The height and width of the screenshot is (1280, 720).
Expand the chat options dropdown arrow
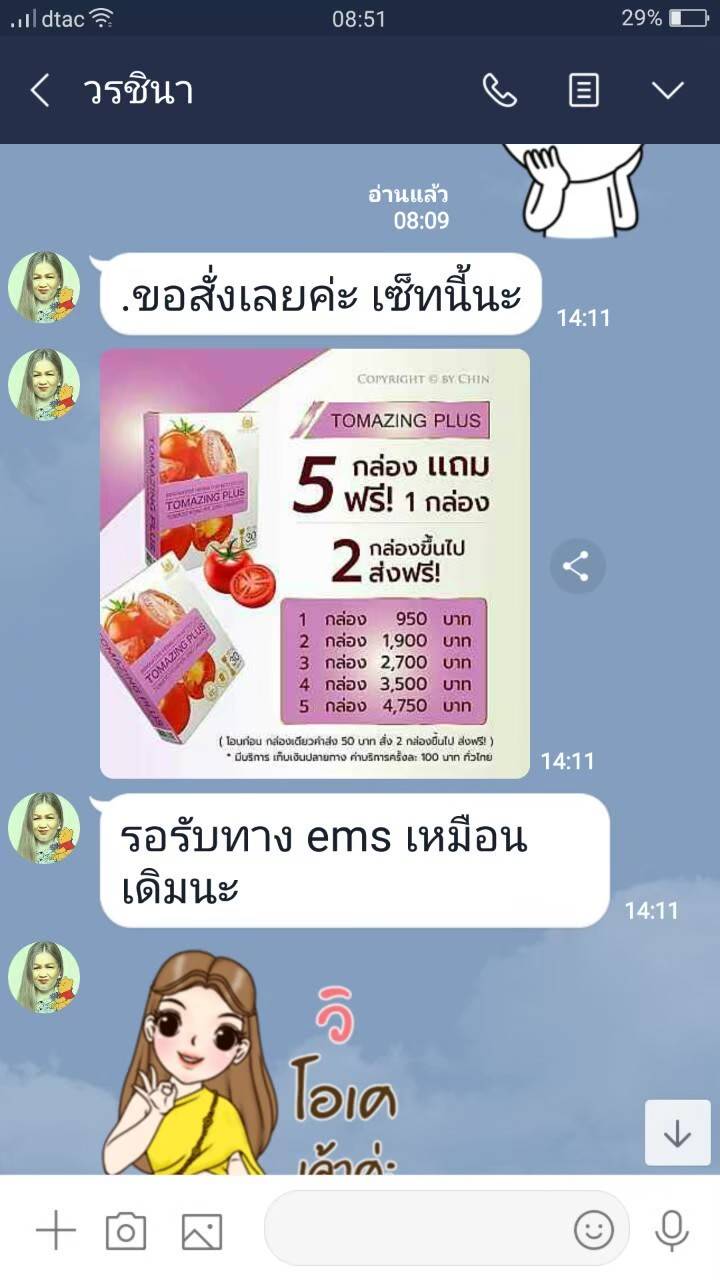[667, 91]
